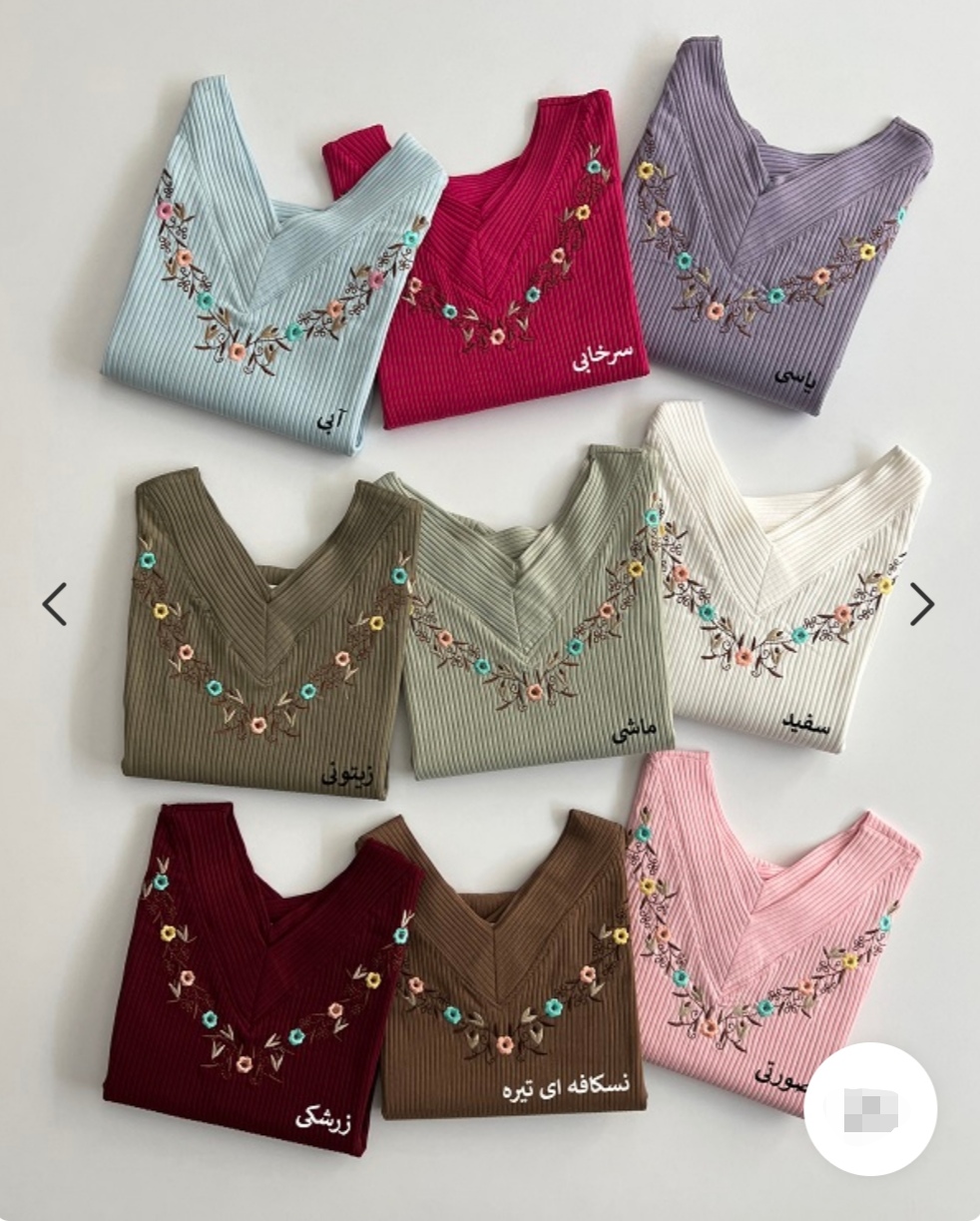Go back to the previous product image
980x1221 pixels.
(x=55, y=604)
